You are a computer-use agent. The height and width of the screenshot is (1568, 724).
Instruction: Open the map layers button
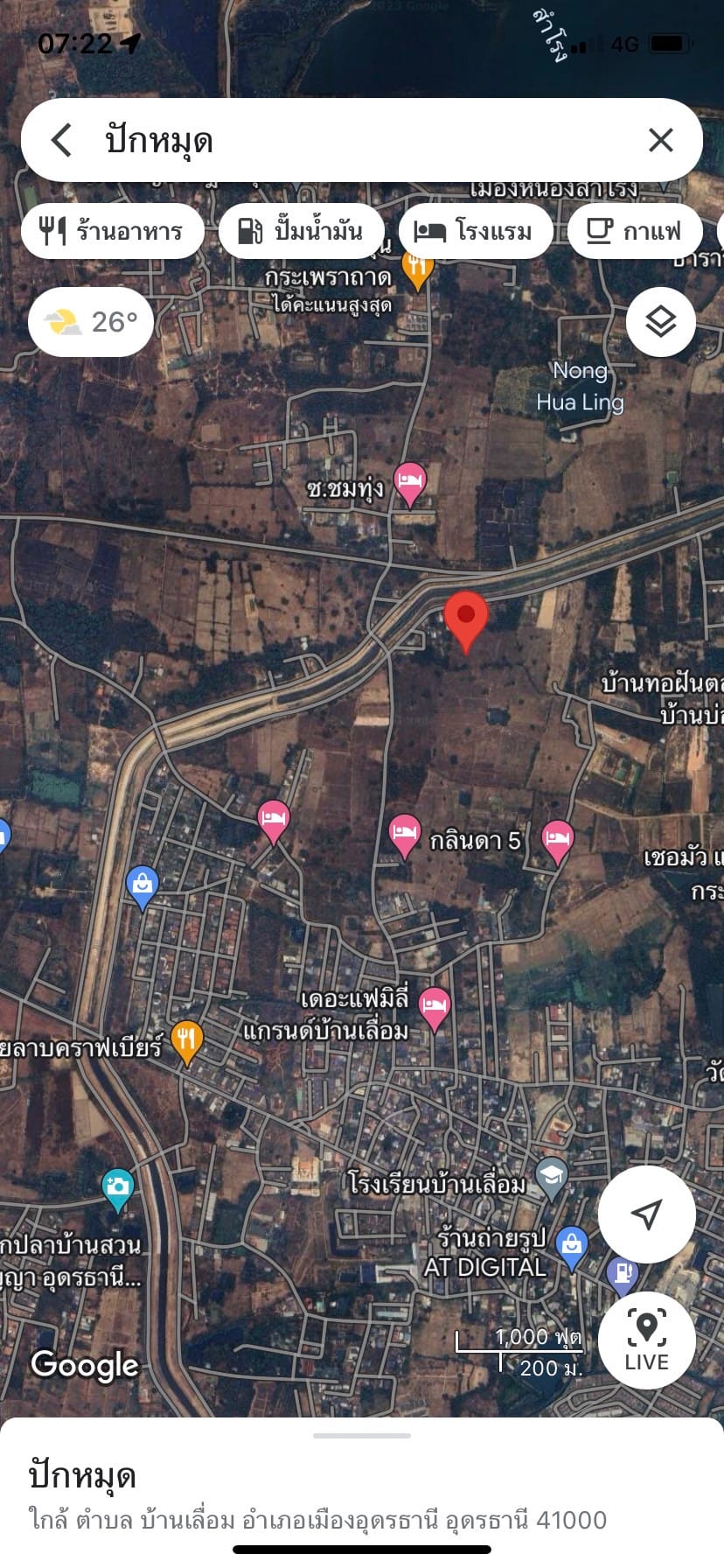tap(661, 322)
